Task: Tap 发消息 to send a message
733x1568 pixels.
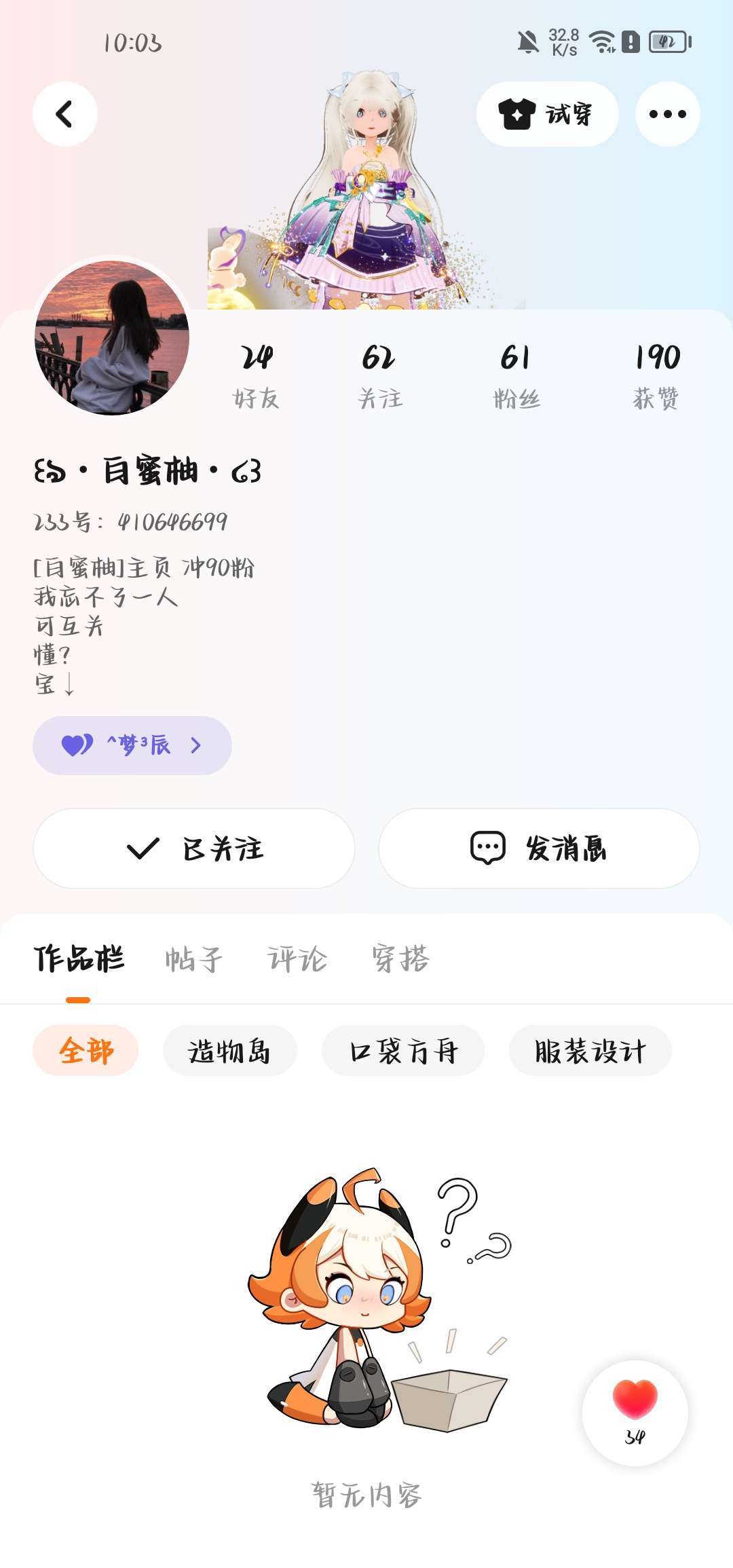Action: pyautogui.click(x=539, y=848)
